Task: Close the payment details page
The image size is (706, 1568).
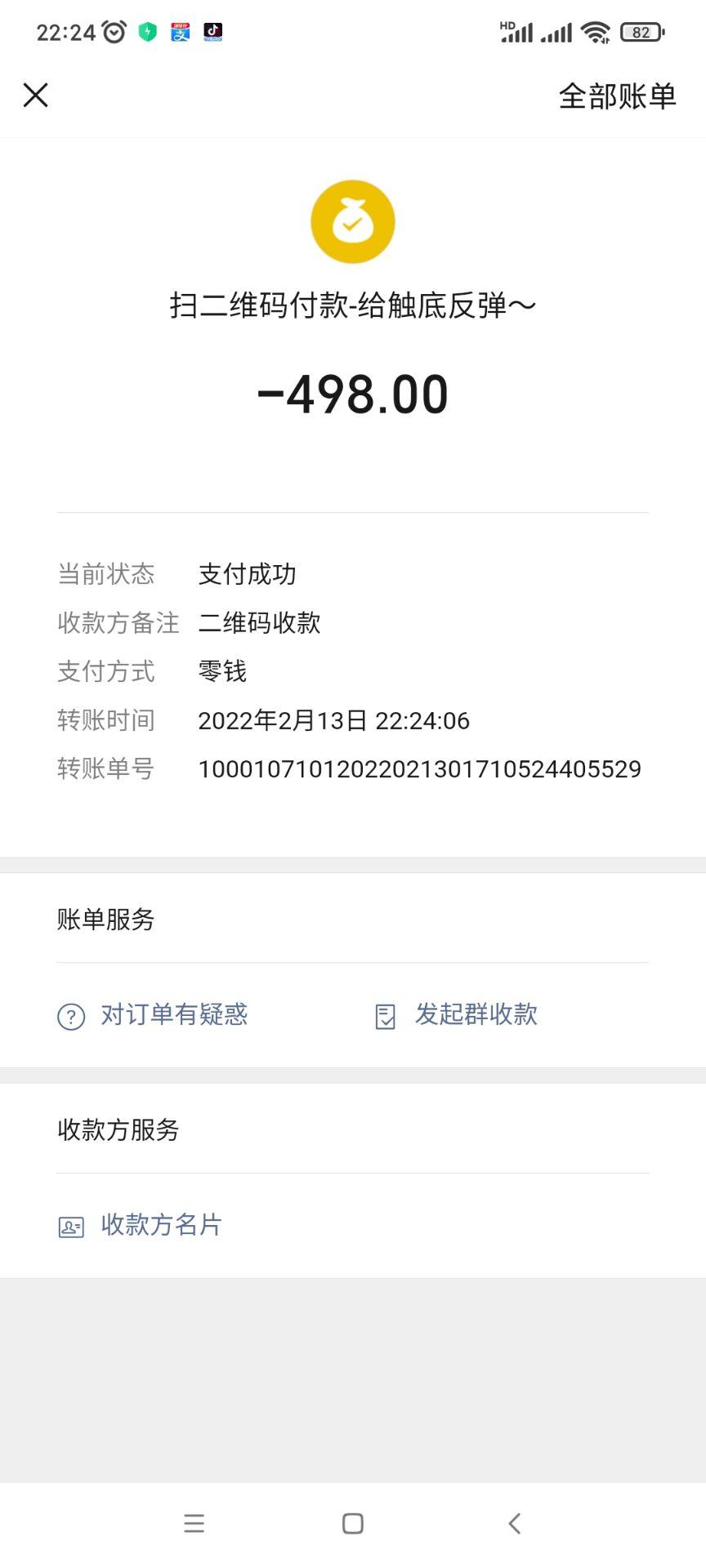Action: tap(36, 96)
